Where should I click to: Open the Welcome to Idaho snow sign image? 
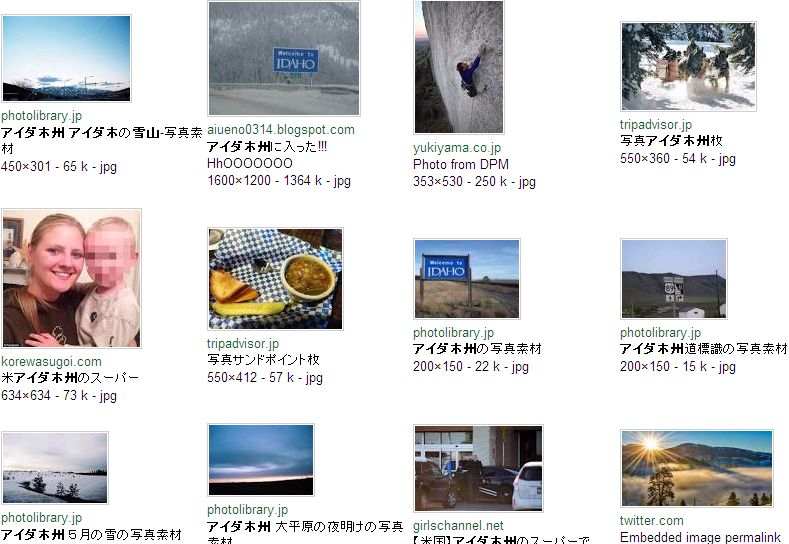tap(283, 58)
